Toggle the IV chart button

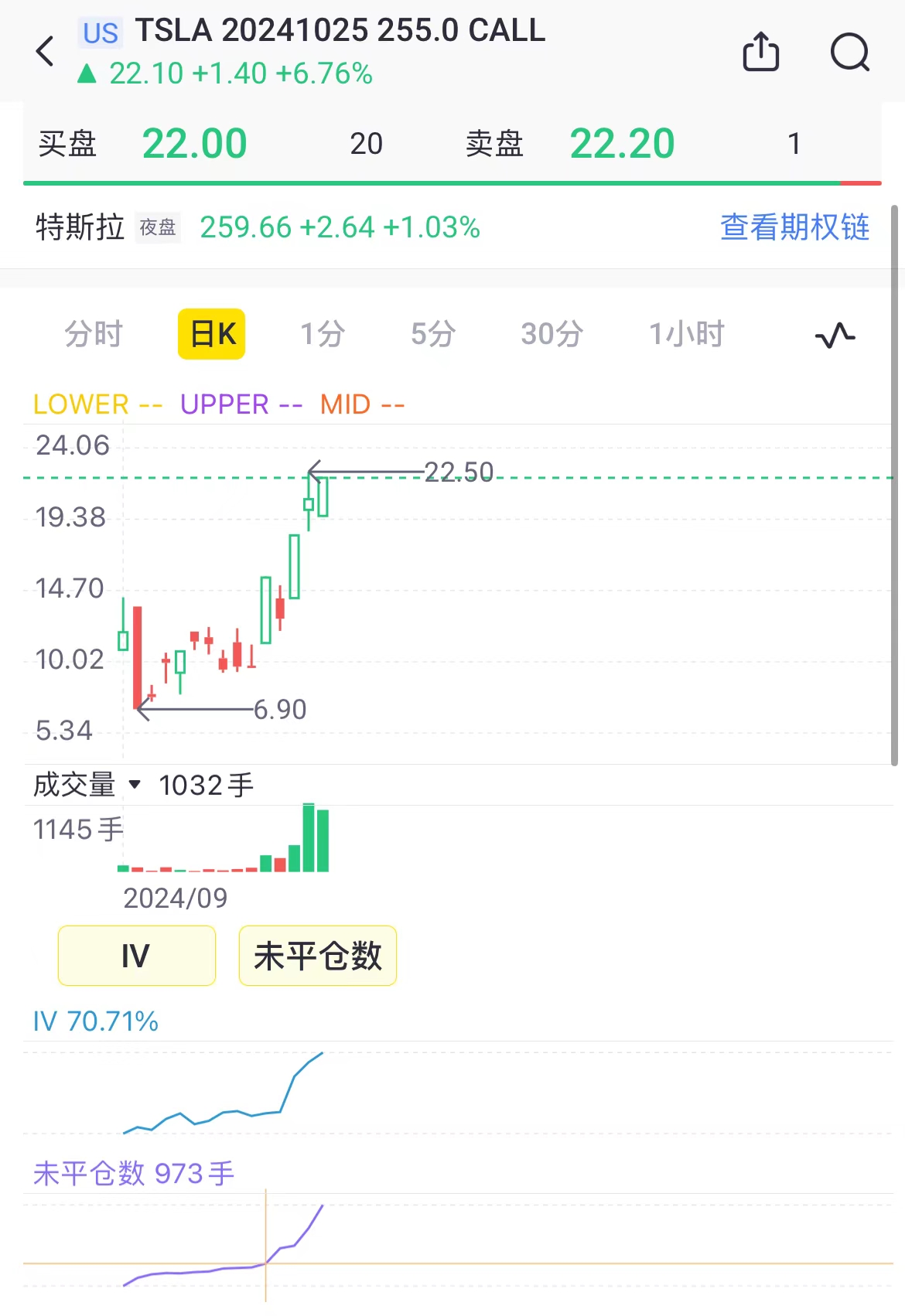pos(137,956)
